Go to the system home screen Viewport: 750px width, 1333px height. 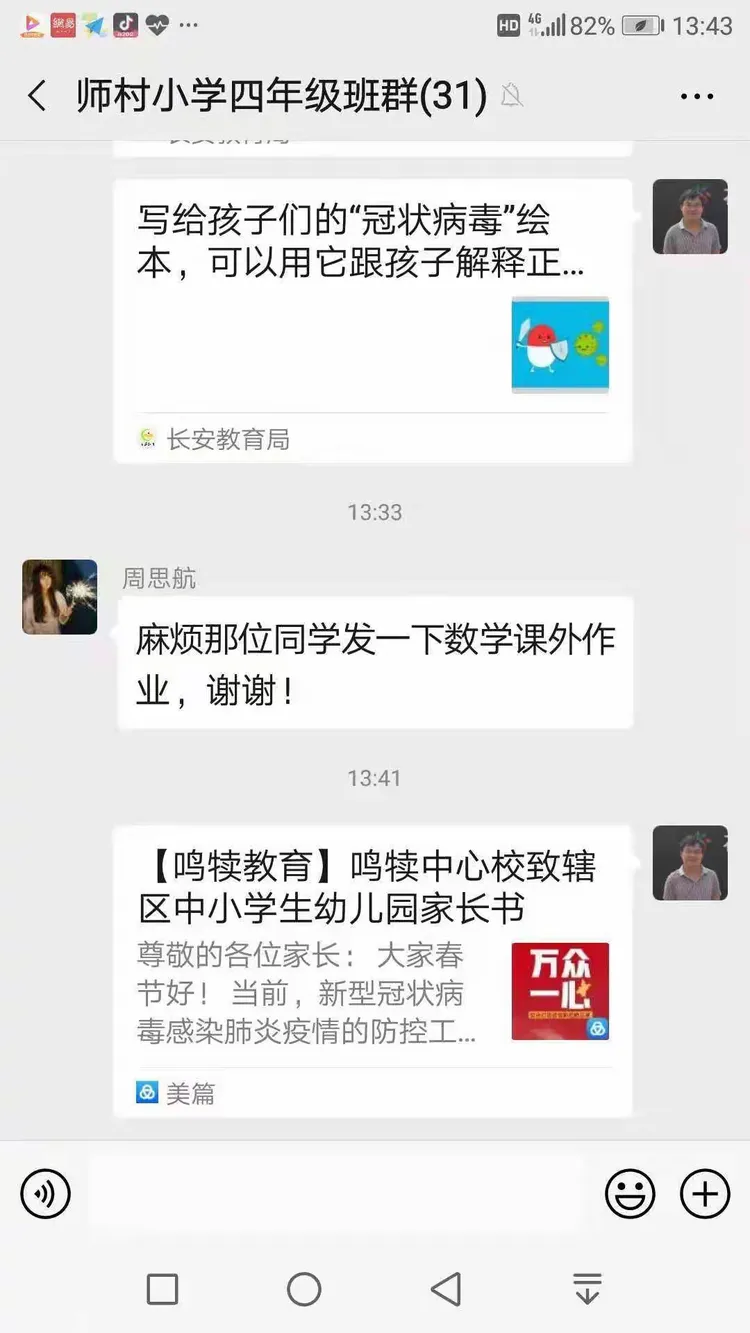click(x=304, y=1289)
